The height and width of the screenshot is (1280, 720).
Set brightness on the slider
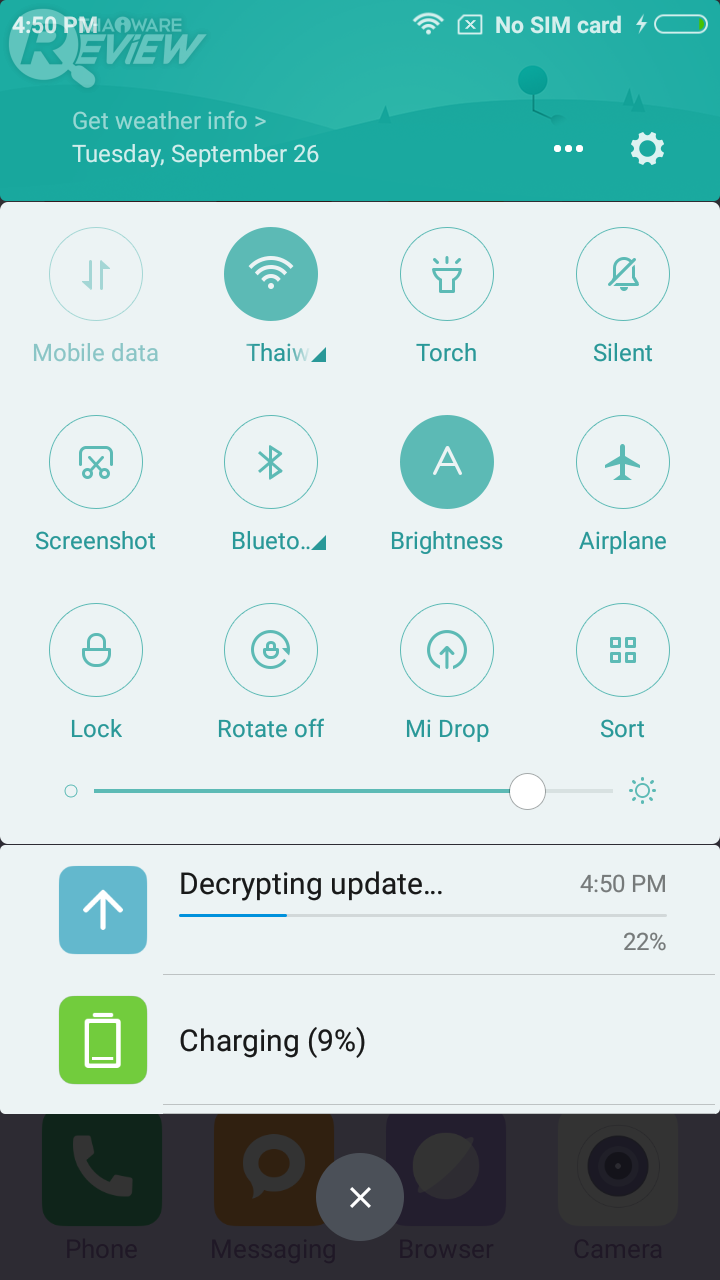[527, 791]
